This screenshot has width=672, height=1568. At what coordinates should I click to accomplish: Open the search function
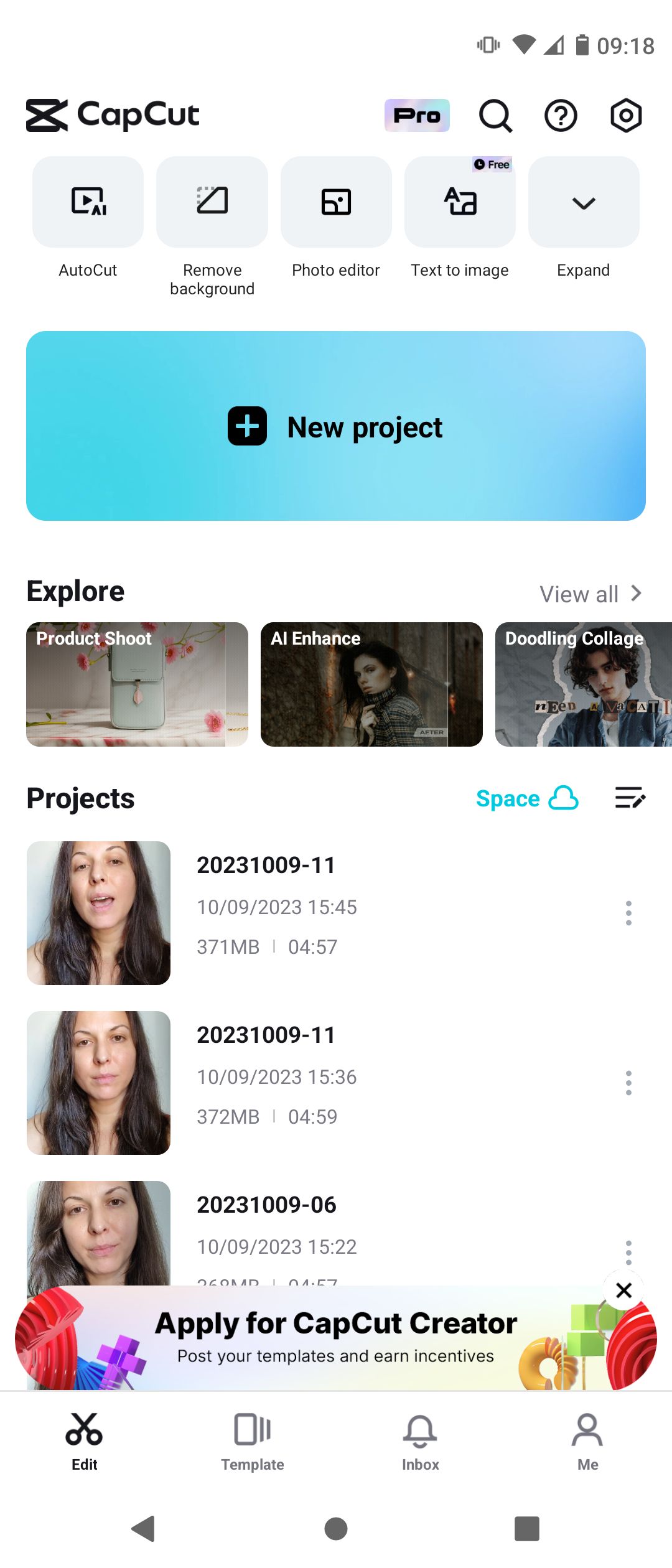tap(496, 115)
